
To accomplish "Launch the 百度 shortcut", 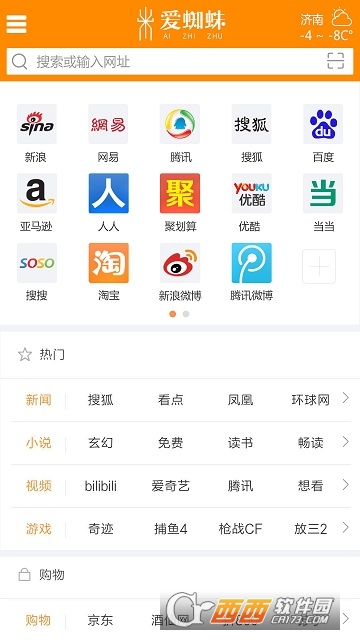I will click(323, 133).
